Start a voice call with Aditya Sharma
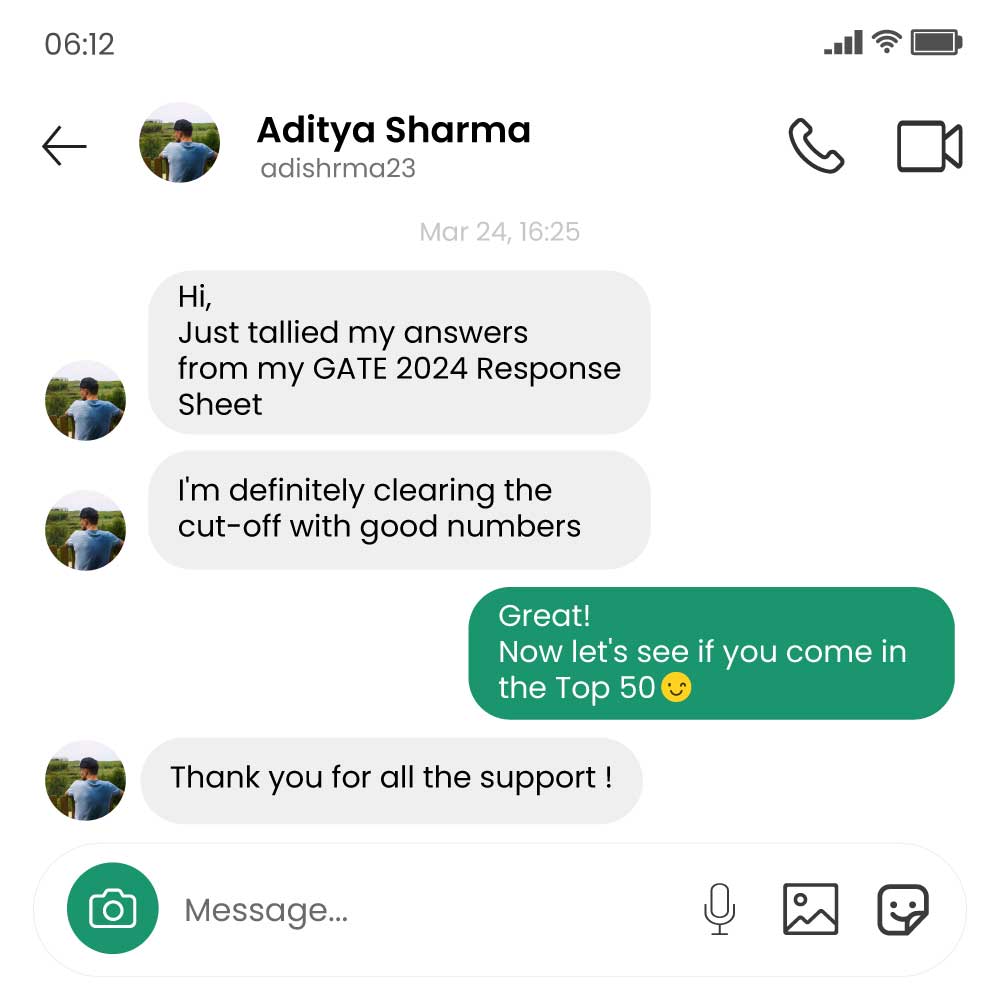 (x=816, y=146)
